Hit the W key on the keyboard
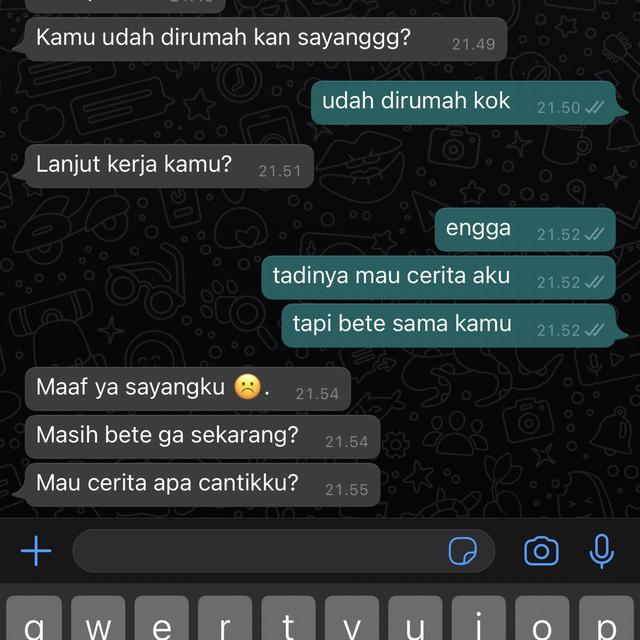 (x=98, y=620)
